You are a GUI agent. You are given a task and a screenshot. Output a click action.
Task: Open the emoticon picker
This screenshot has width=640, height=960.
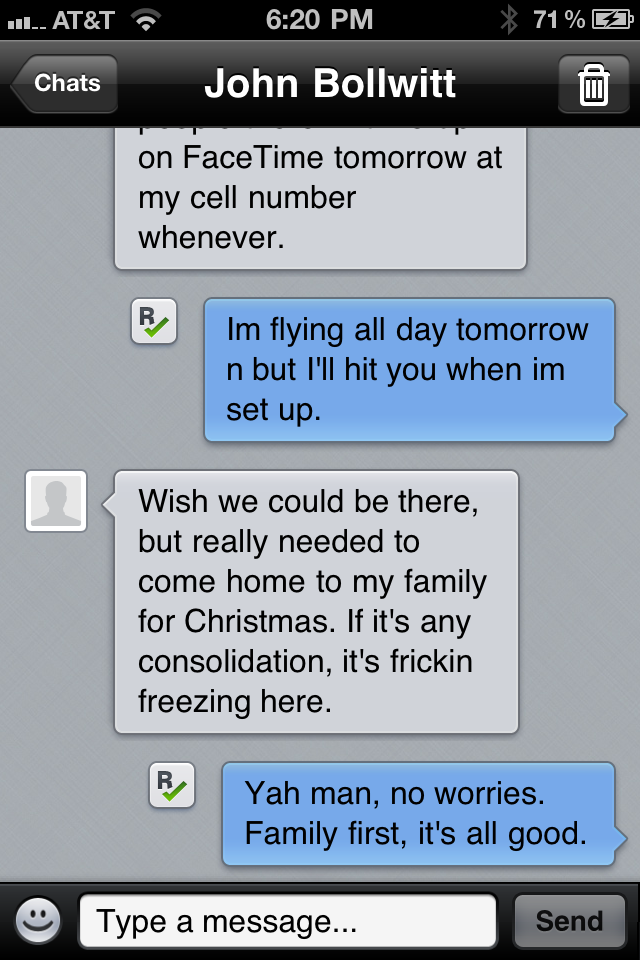pos(39,920)
